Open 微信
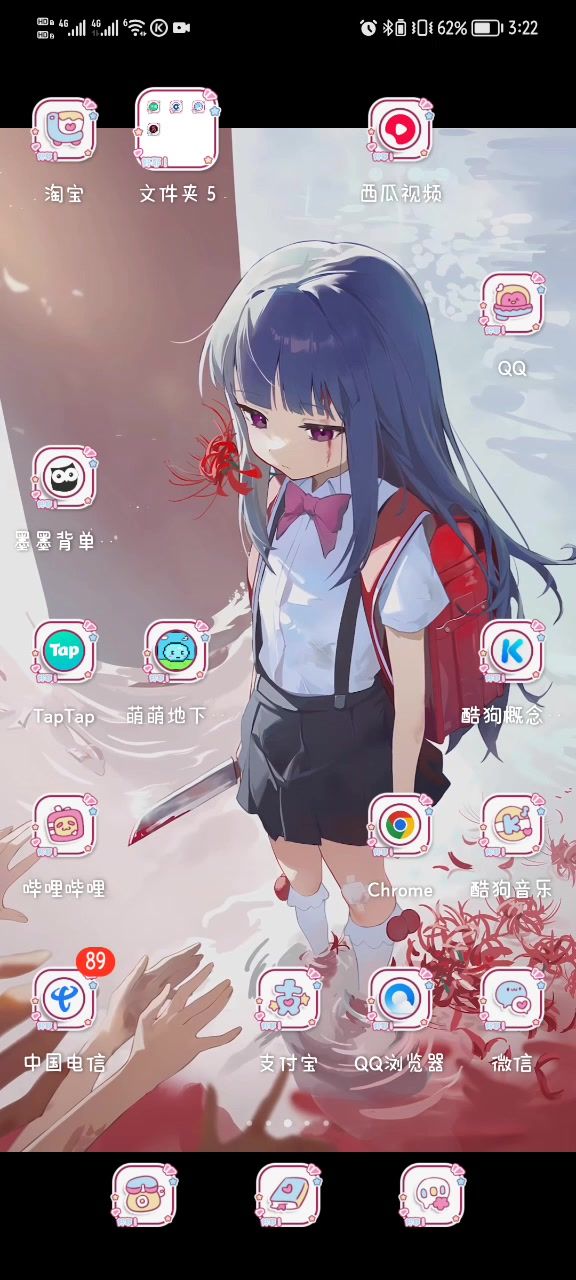This screenshot has height=1280, width=576. 512,1000
